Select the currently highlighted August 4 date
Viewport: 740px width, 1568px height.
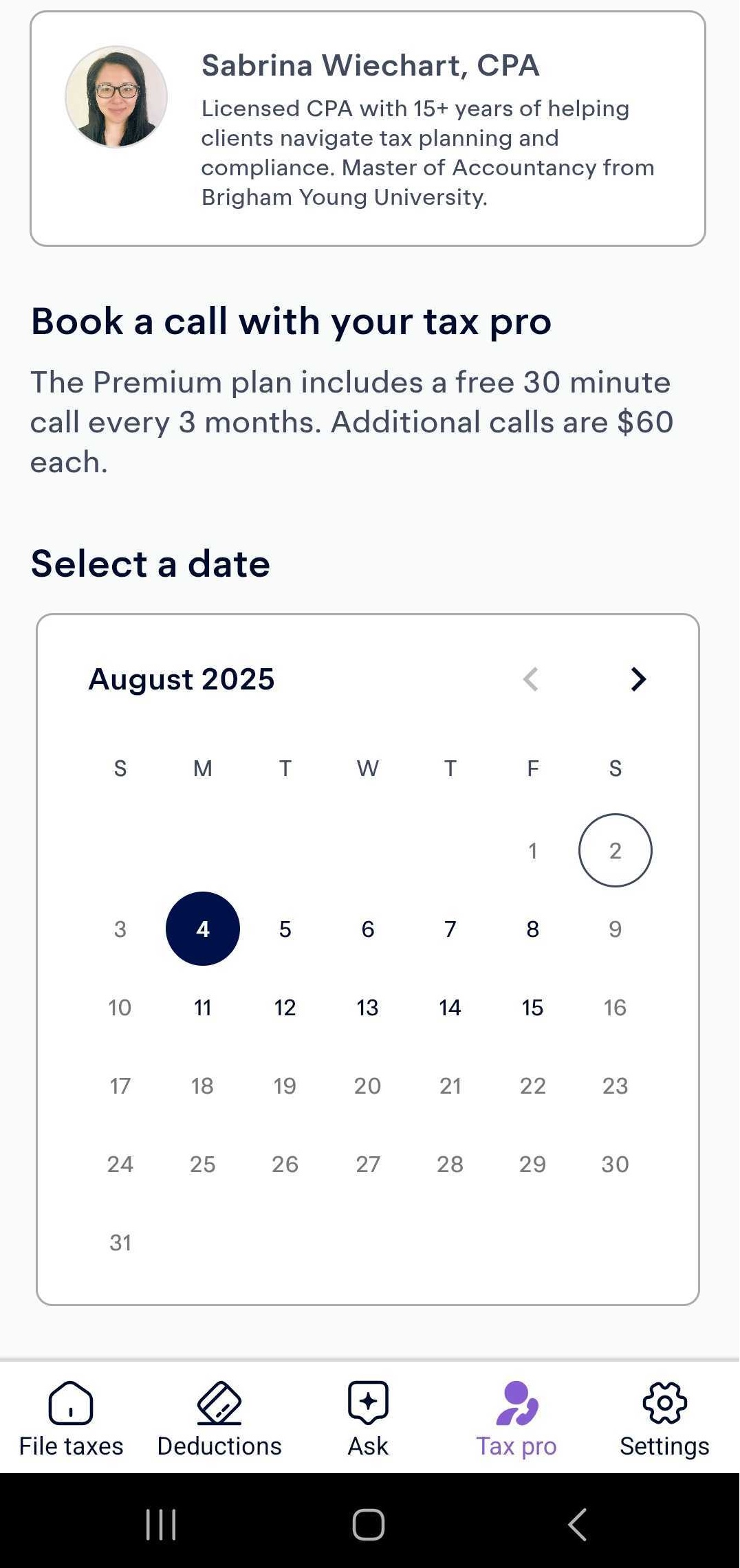(x=202, y=929)
